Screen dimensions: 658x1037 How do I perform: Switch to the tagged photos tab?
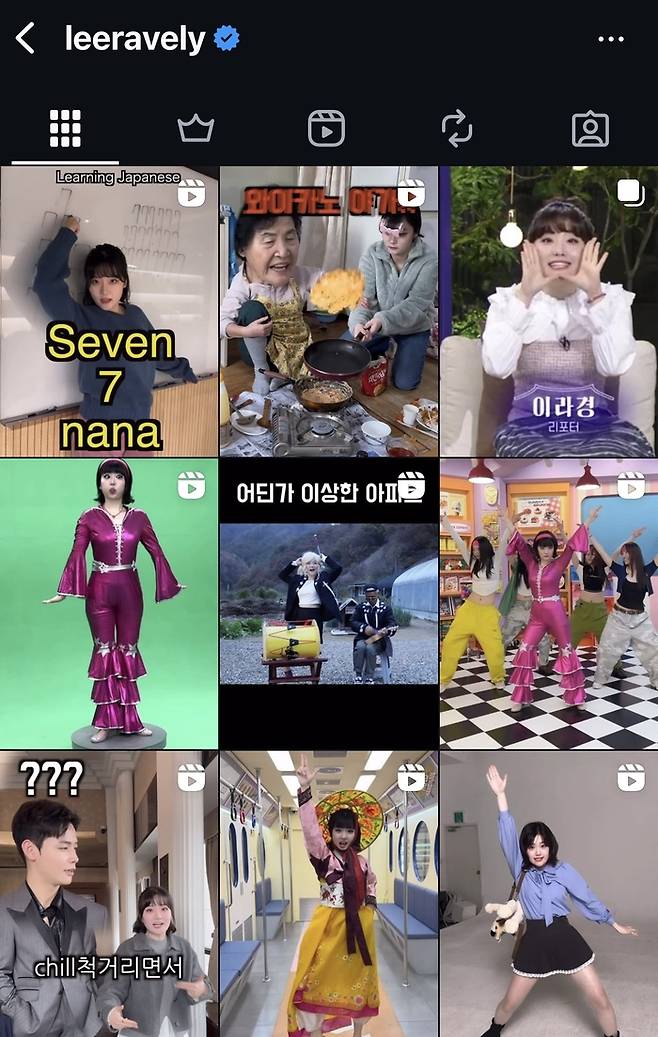(590, 129)
